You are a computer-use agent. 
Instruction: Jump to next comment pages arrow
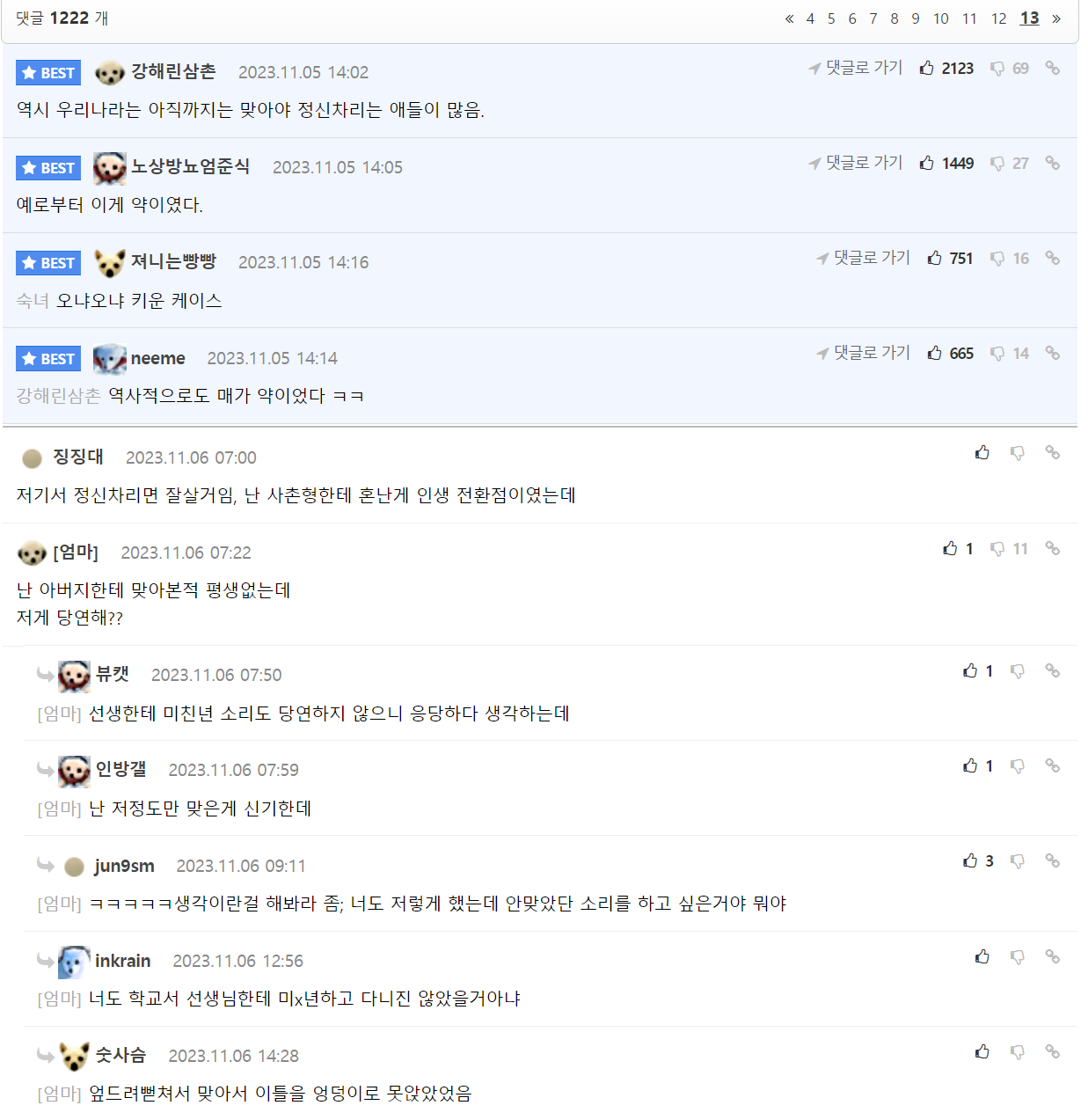[1056, 18]
